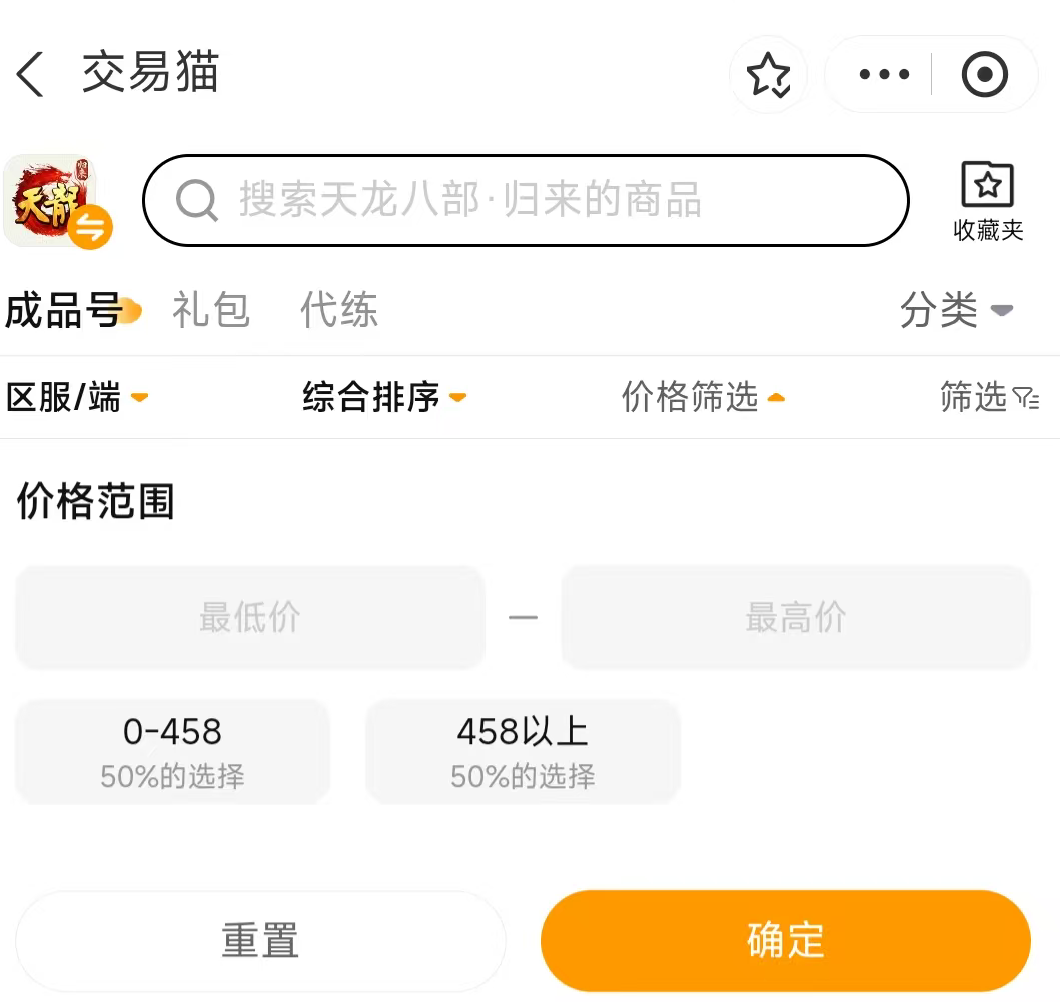
Task: Expand the 分类 category dropdown
Action: (x=956, y=310)
